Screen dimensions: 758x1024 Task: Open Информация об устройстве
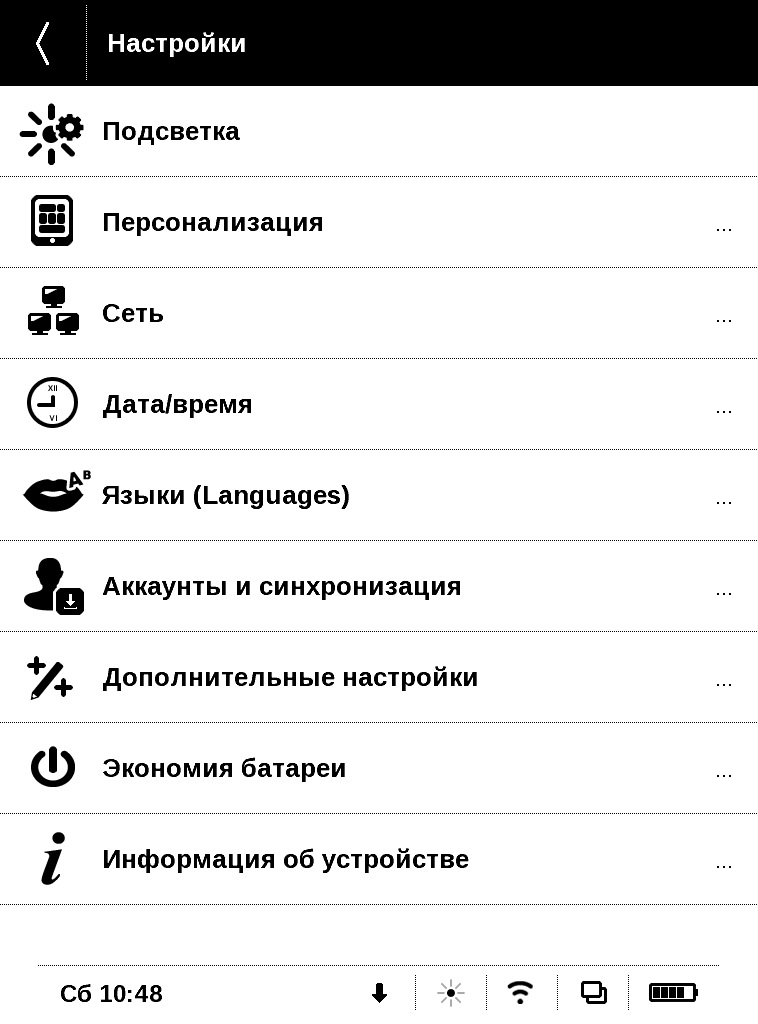click(285, 859)
